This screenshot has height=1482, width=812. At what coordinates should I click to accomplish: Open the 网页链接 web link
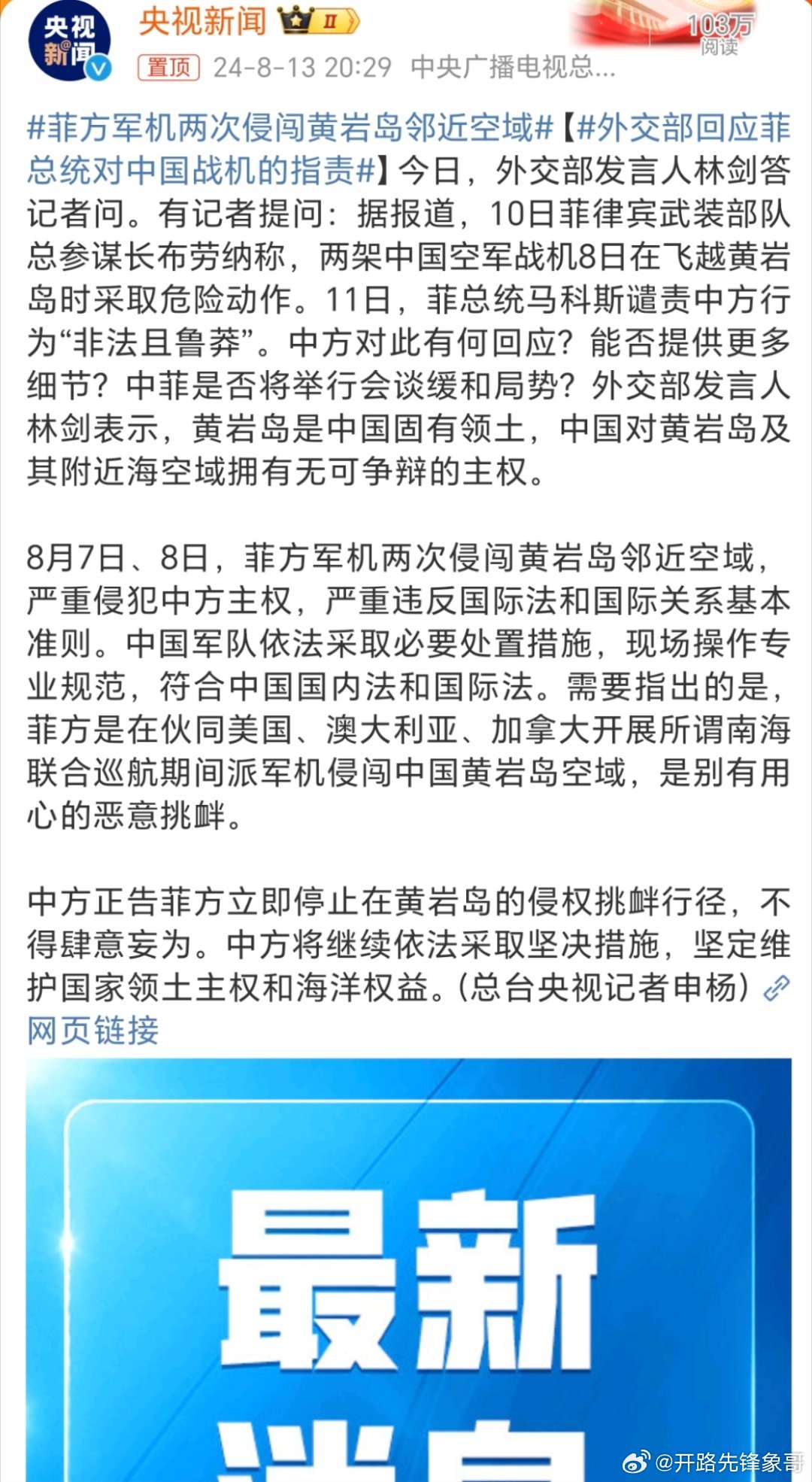[x=93, y=1030]
